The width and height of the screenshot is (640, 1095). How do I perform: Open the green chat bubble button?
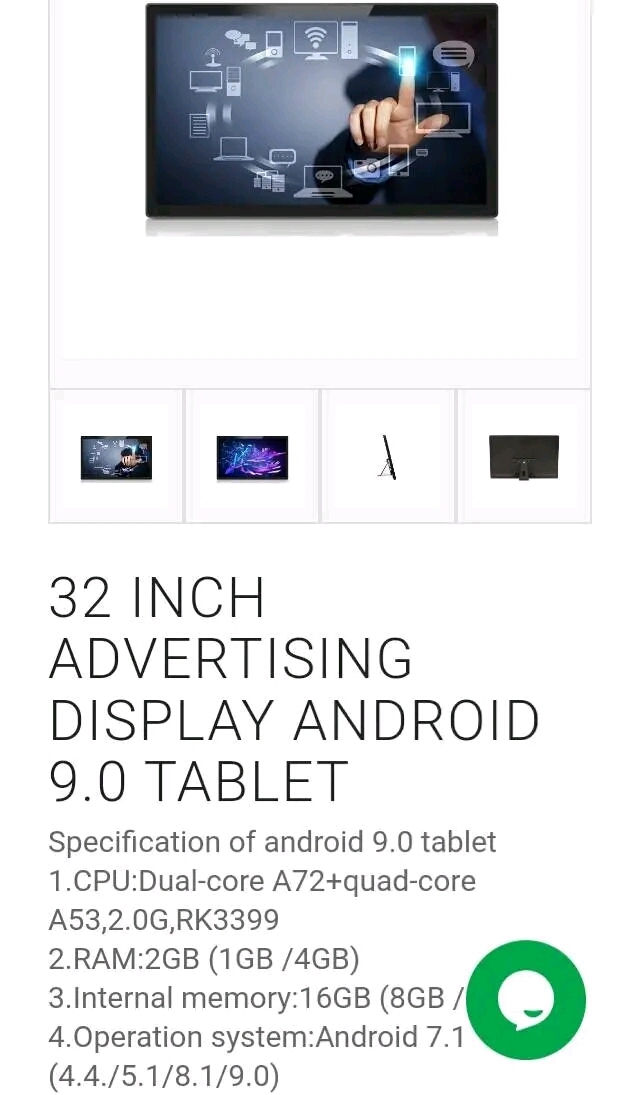(526, 999)
